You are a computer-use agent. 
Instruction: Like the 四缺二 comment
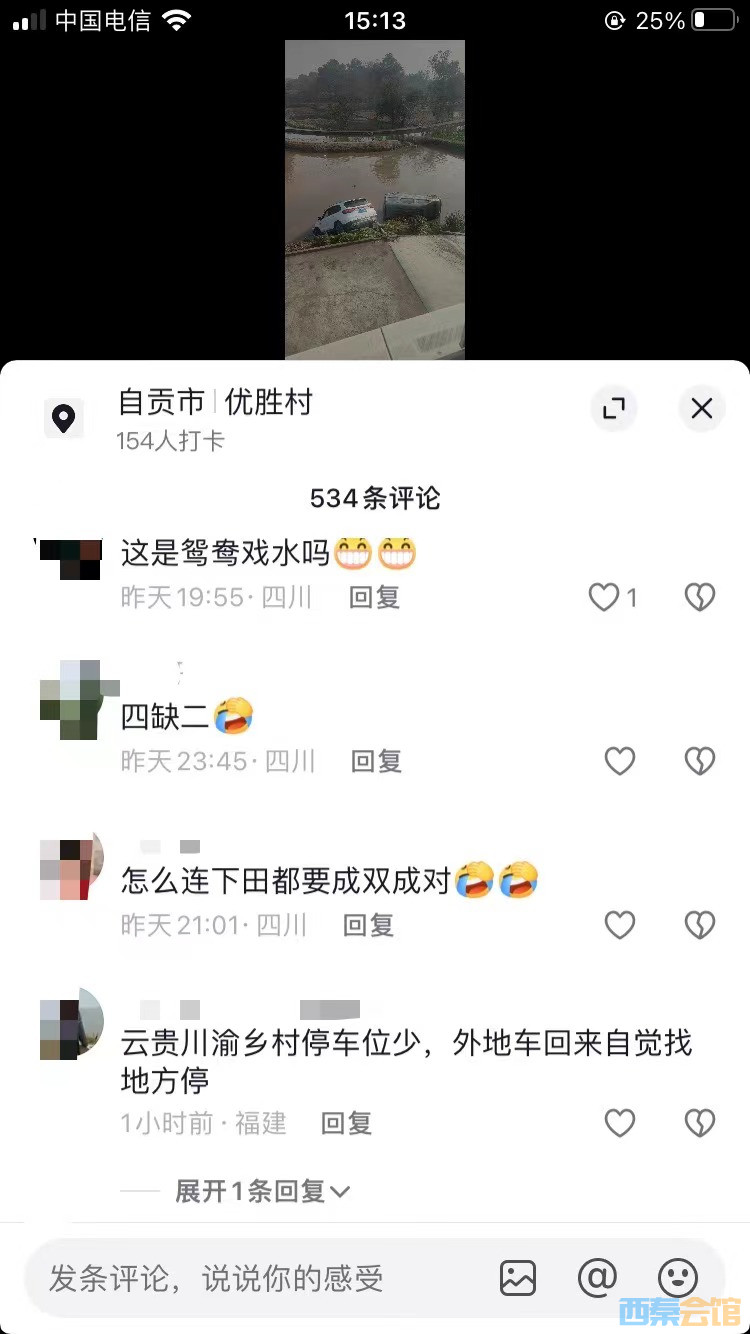click(620, 762)
